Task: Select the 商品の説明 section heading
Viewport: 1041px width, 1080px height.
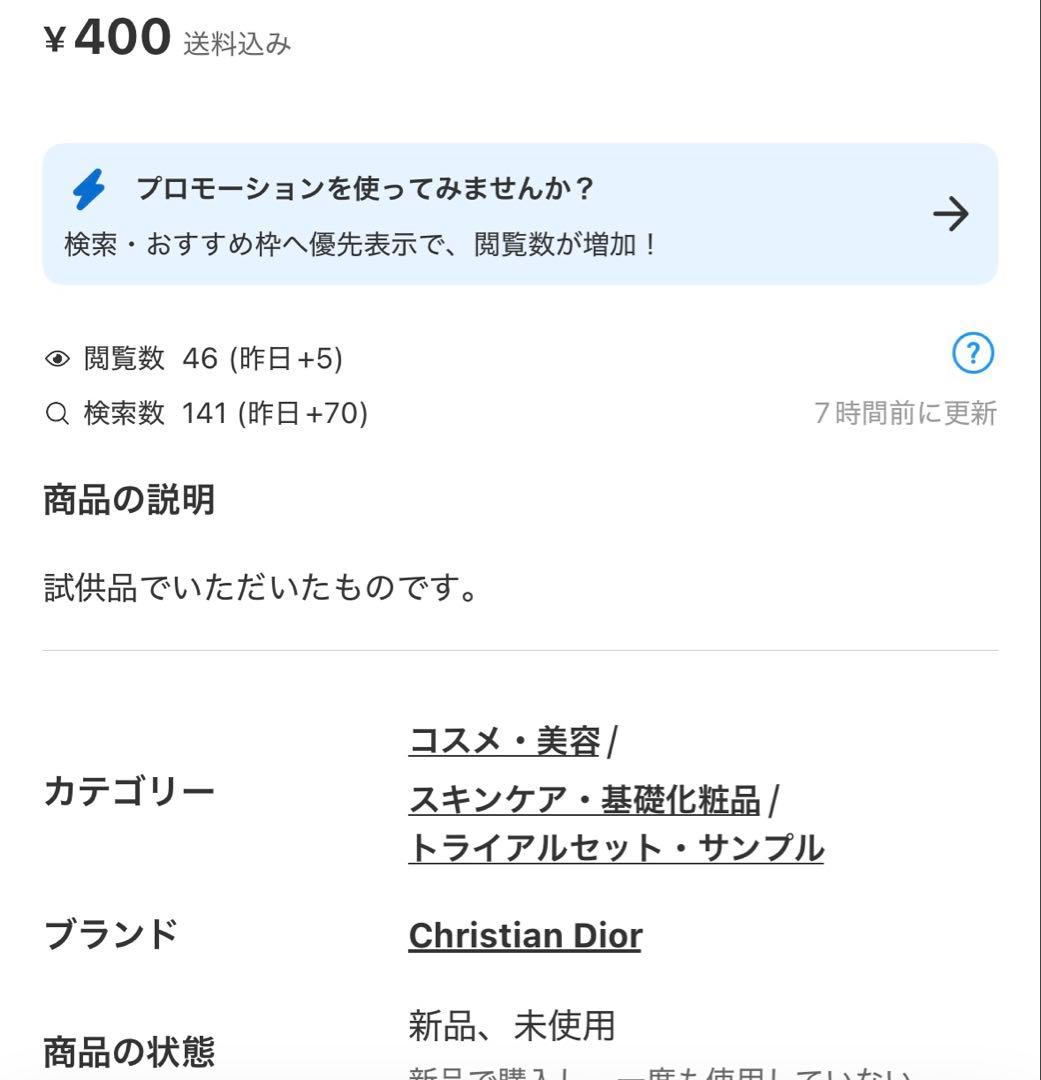Action: tap(128, 499)
